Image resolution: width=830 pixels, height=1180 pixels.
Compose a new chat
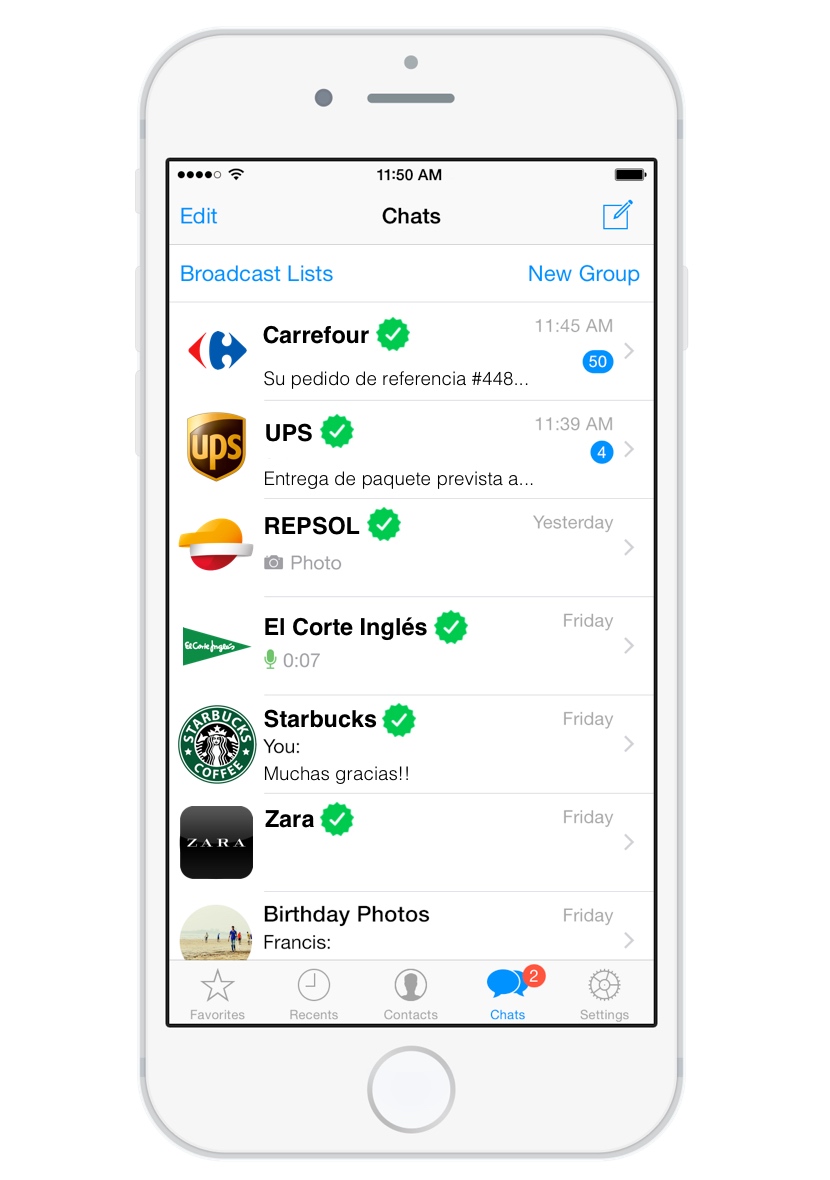coord(617,215)
